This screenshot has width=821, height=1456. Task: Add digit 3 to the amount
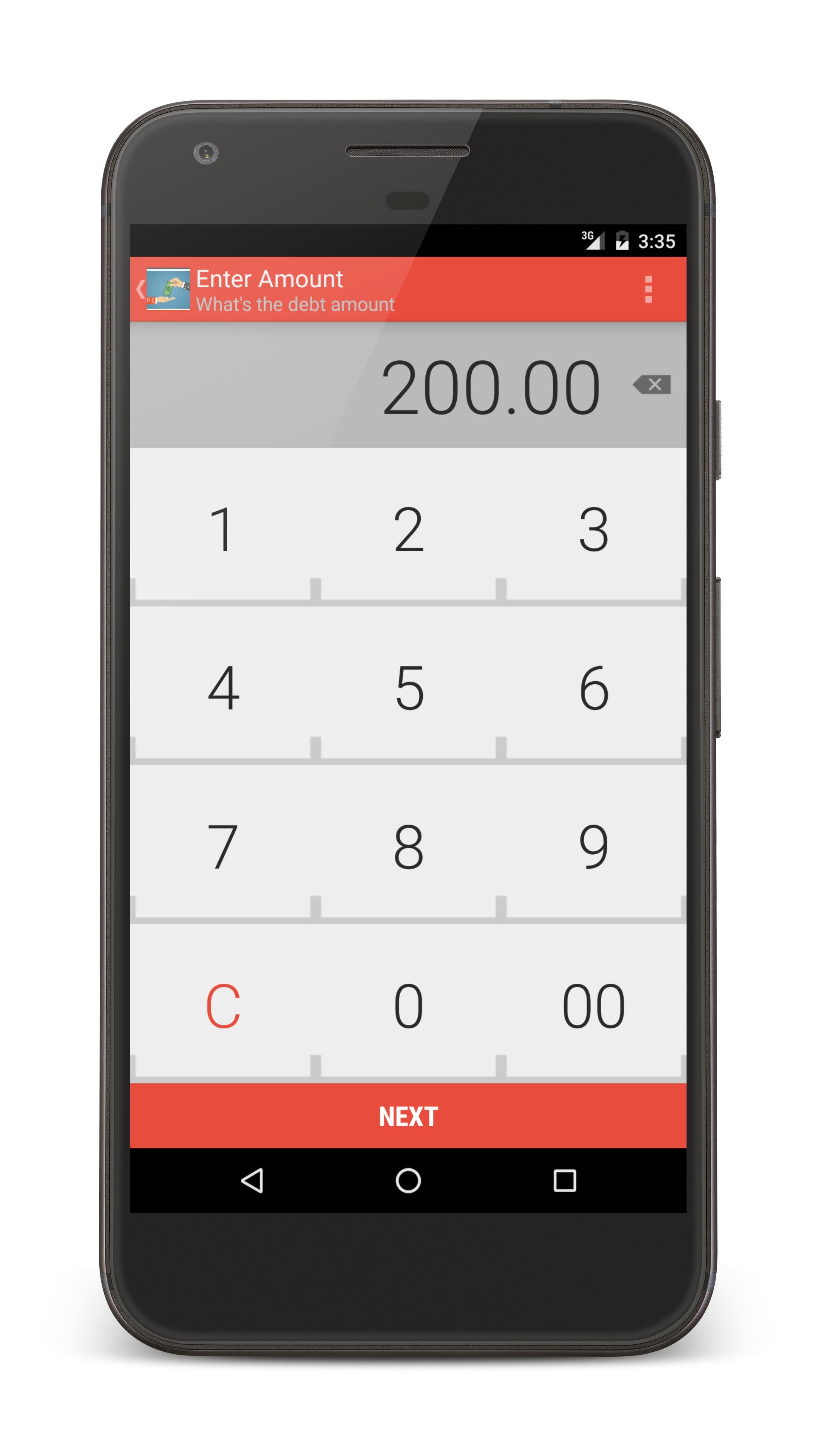[x=594, y=529]
